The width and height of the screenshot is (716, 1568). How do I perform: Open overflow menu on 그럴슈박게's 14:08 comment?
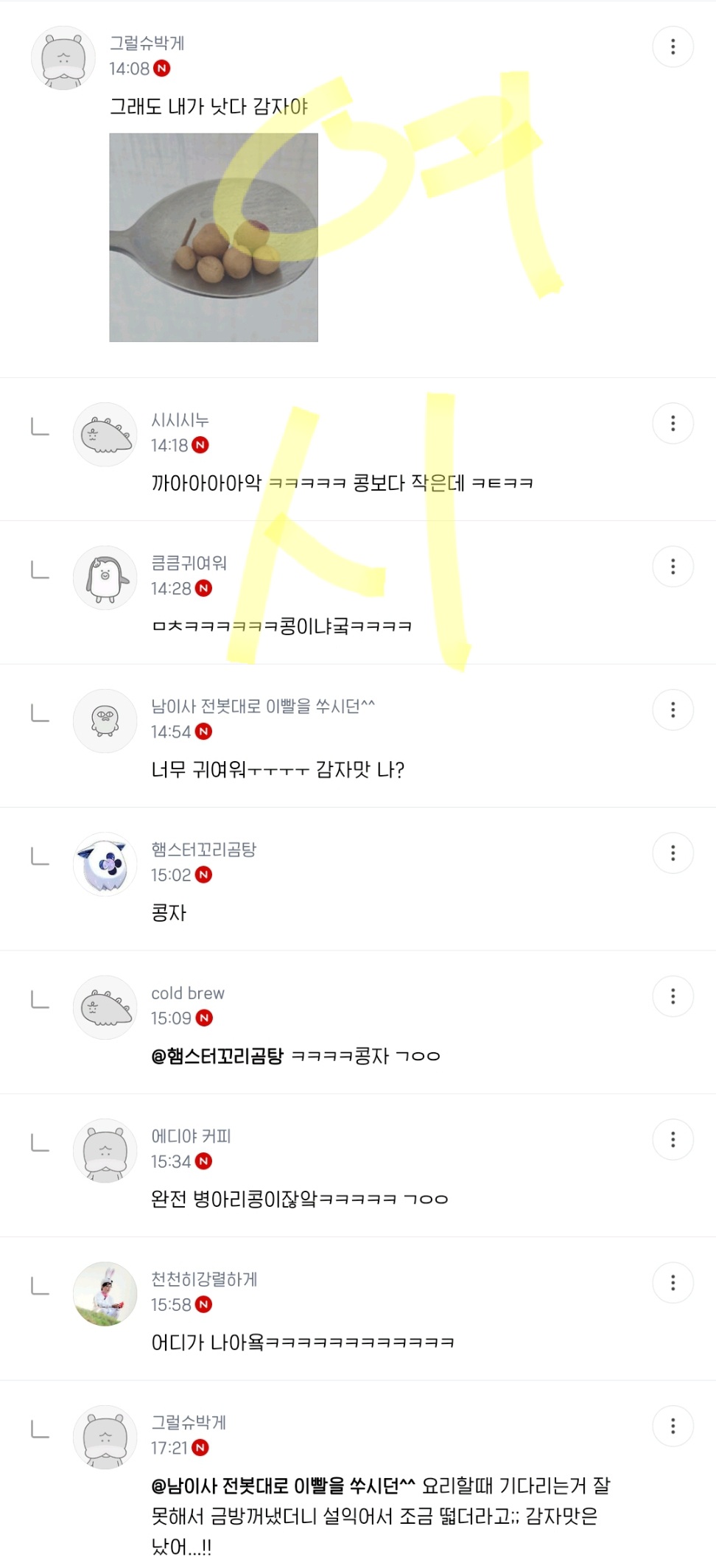673,47
